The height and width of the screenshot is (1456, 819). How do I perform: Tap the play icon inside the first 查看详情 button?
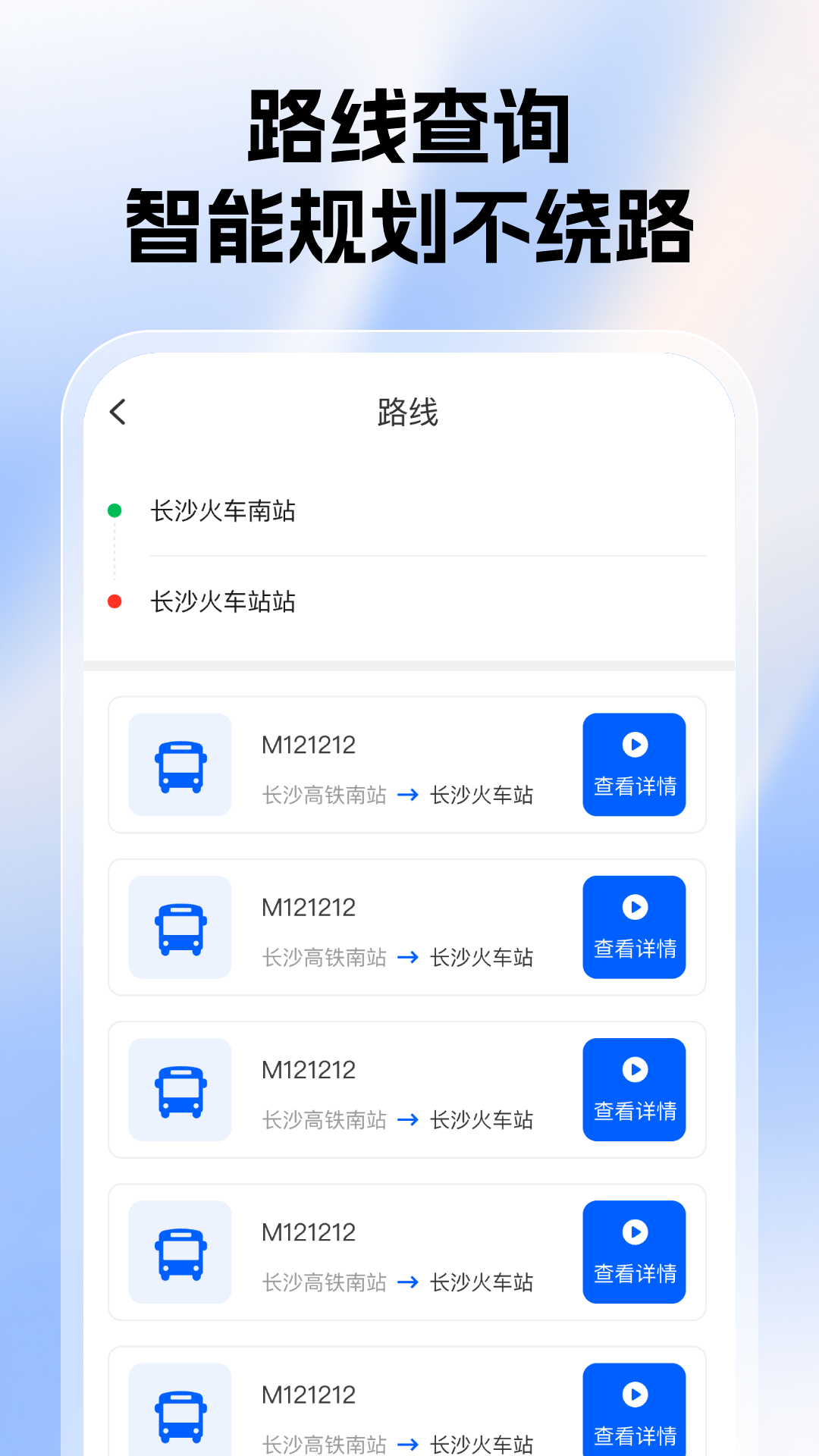point(635,743)
